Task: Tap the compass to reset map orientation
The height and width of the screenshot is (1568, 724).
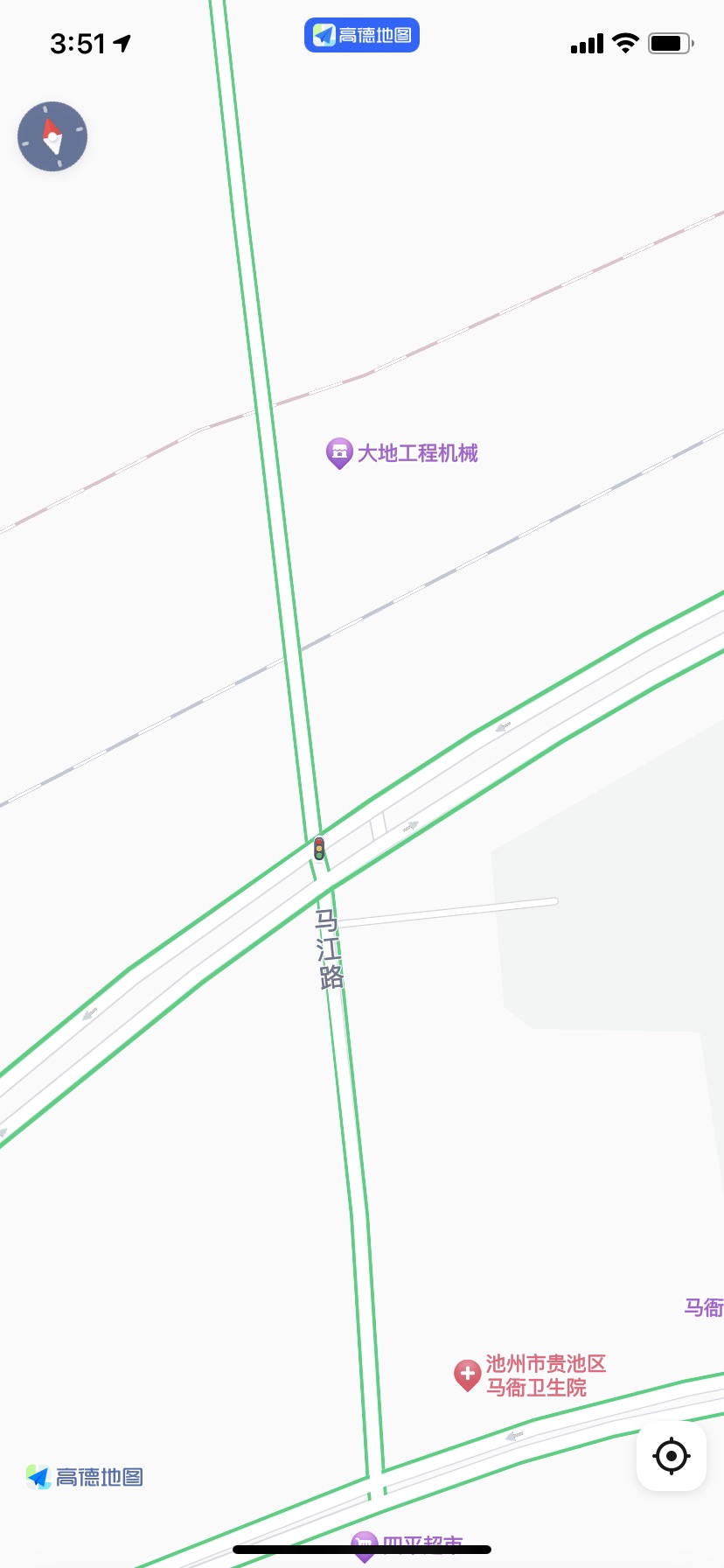Action: [x=52, y=136]
